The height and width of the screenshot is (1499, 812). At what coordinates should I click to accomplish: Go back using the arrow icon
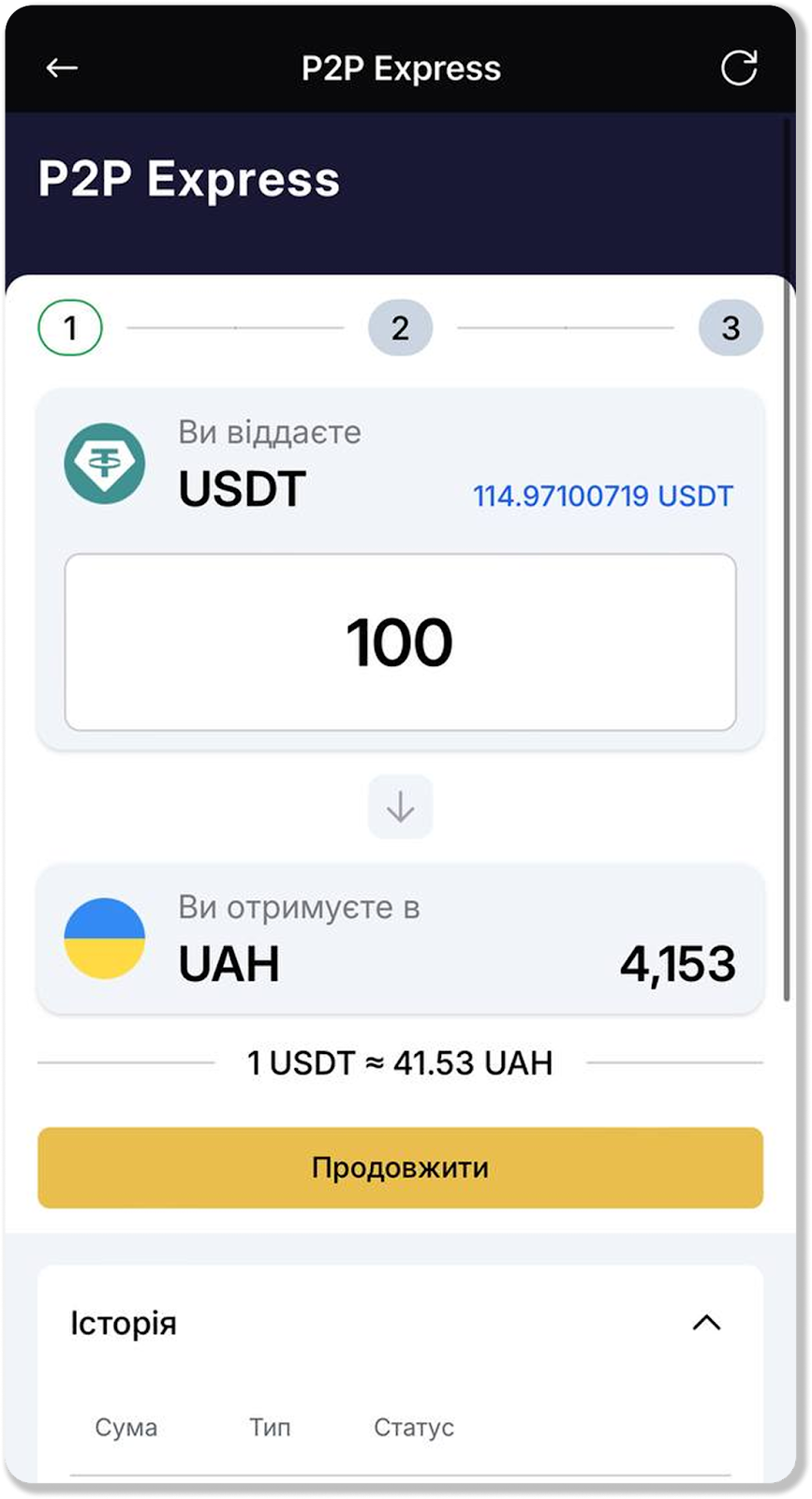pyautogui.click(x=62, y=67)
